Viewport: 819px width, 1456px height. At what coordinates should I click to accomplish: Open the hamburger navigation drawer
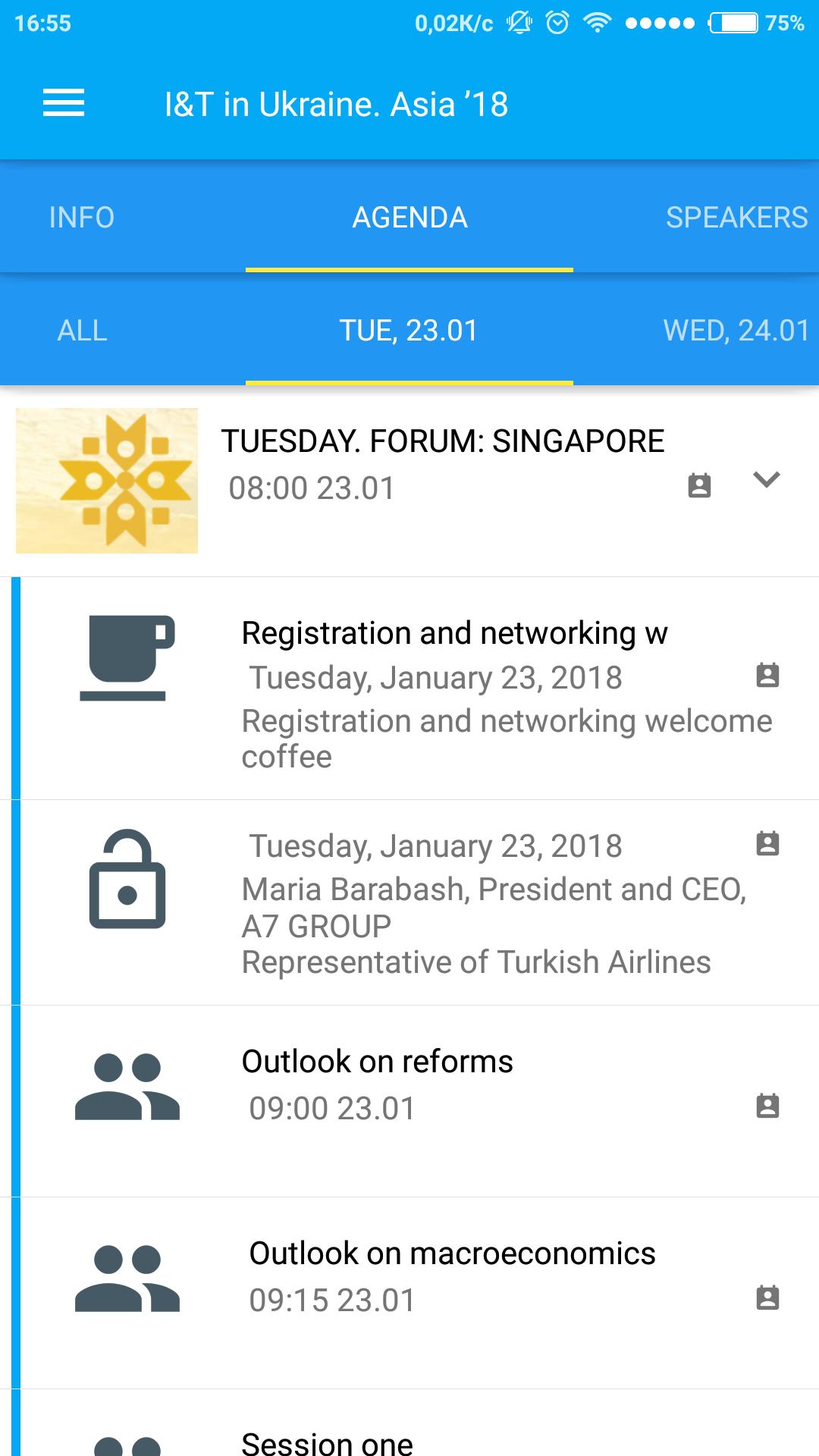(64, 103)
